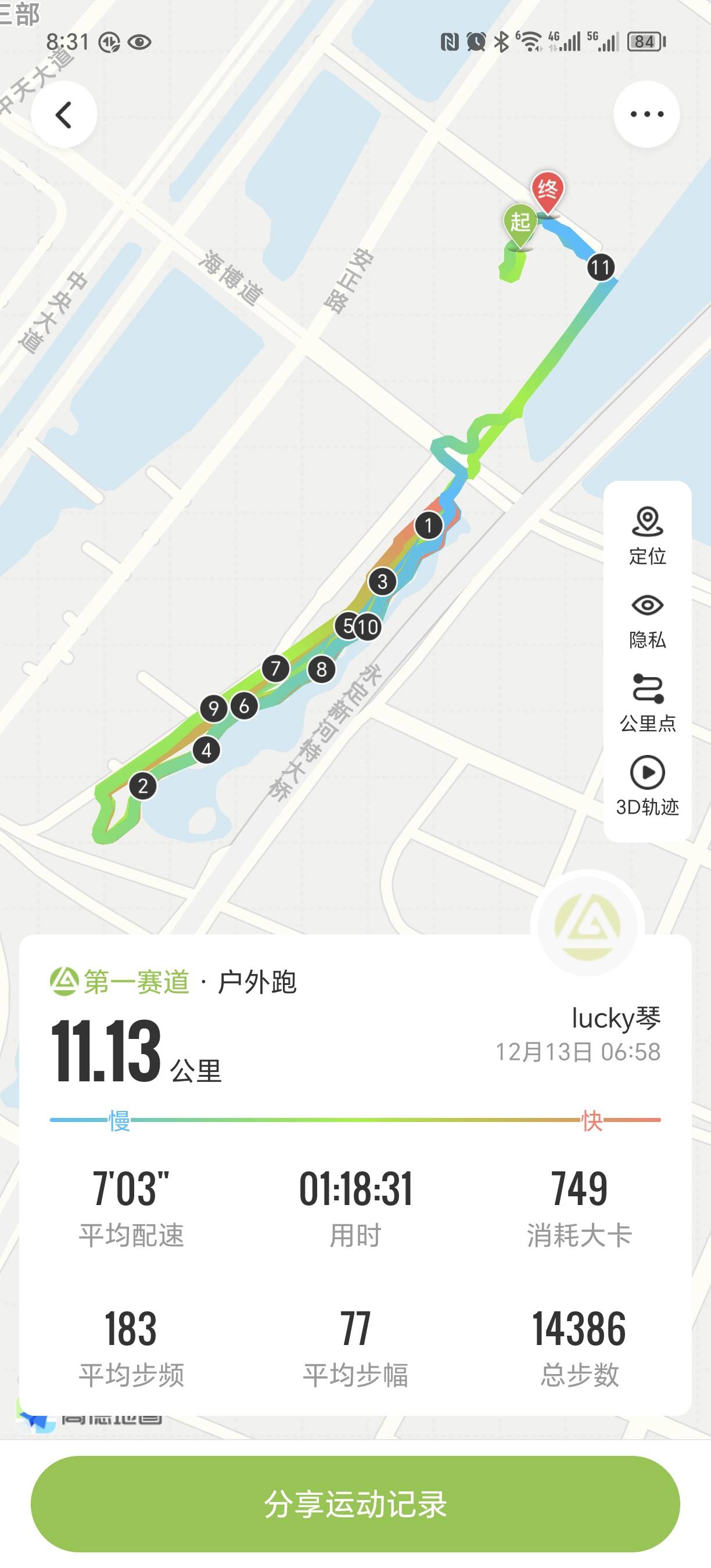
Task: Expand kilometer marker 11 details
Action: tap(600, 267)
